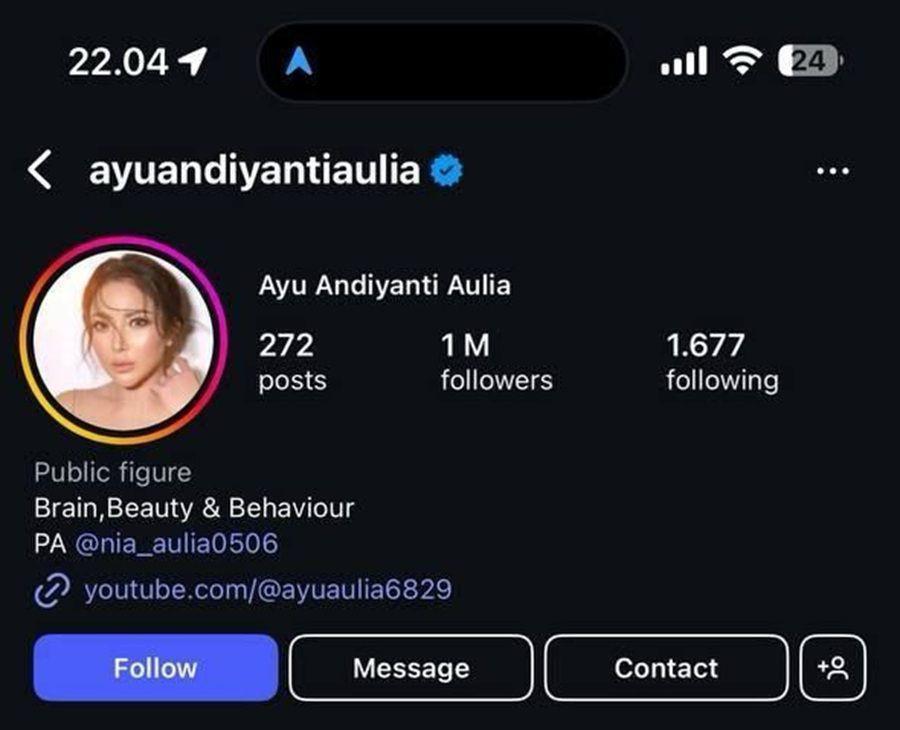Screen dimensions: 900x730
Task: Show suggested accounts with add-person icon
Action: tap(833, 668)
